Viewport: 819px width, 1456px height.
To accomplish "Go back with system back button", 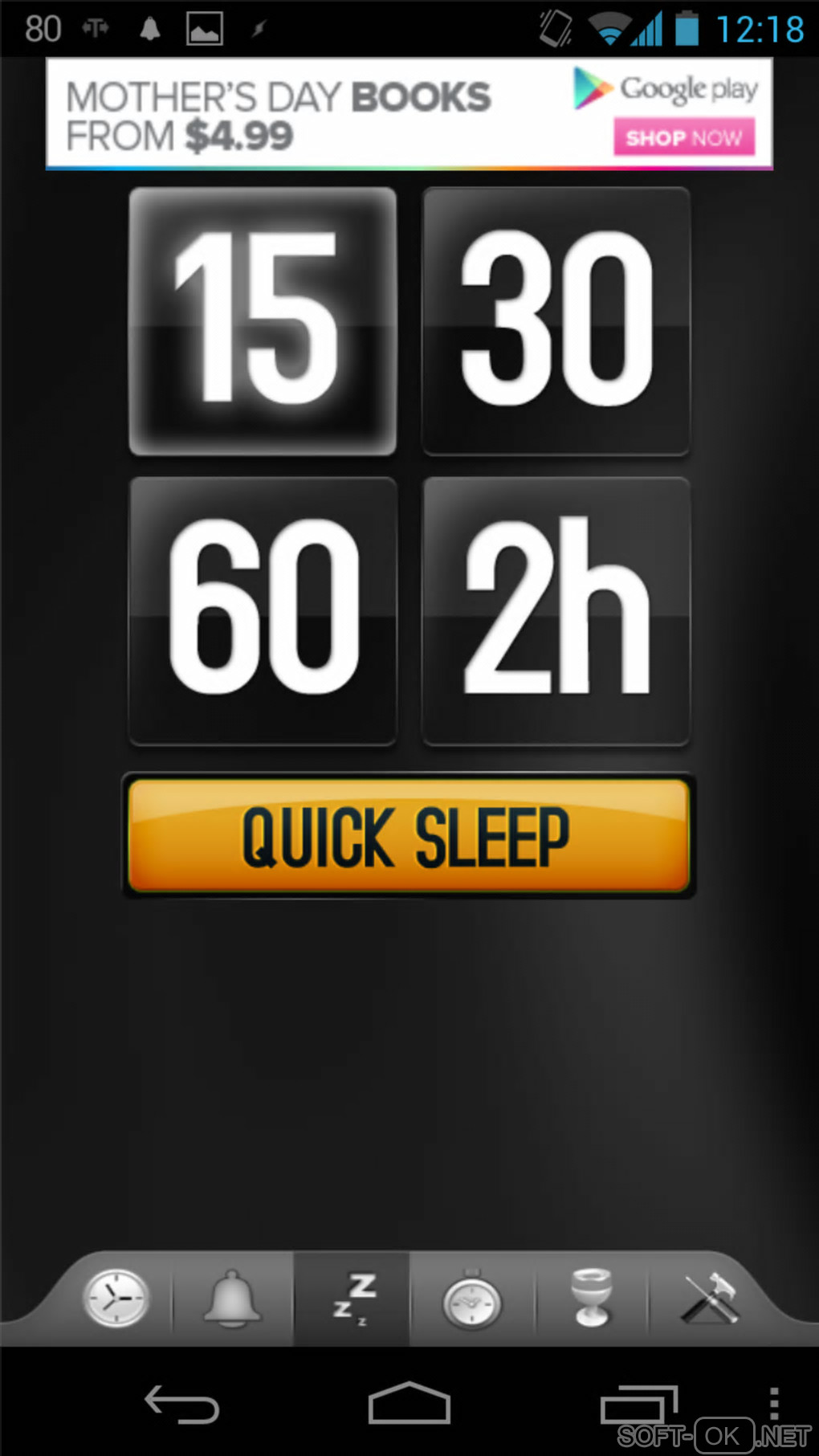I will tap(181, 1405).
